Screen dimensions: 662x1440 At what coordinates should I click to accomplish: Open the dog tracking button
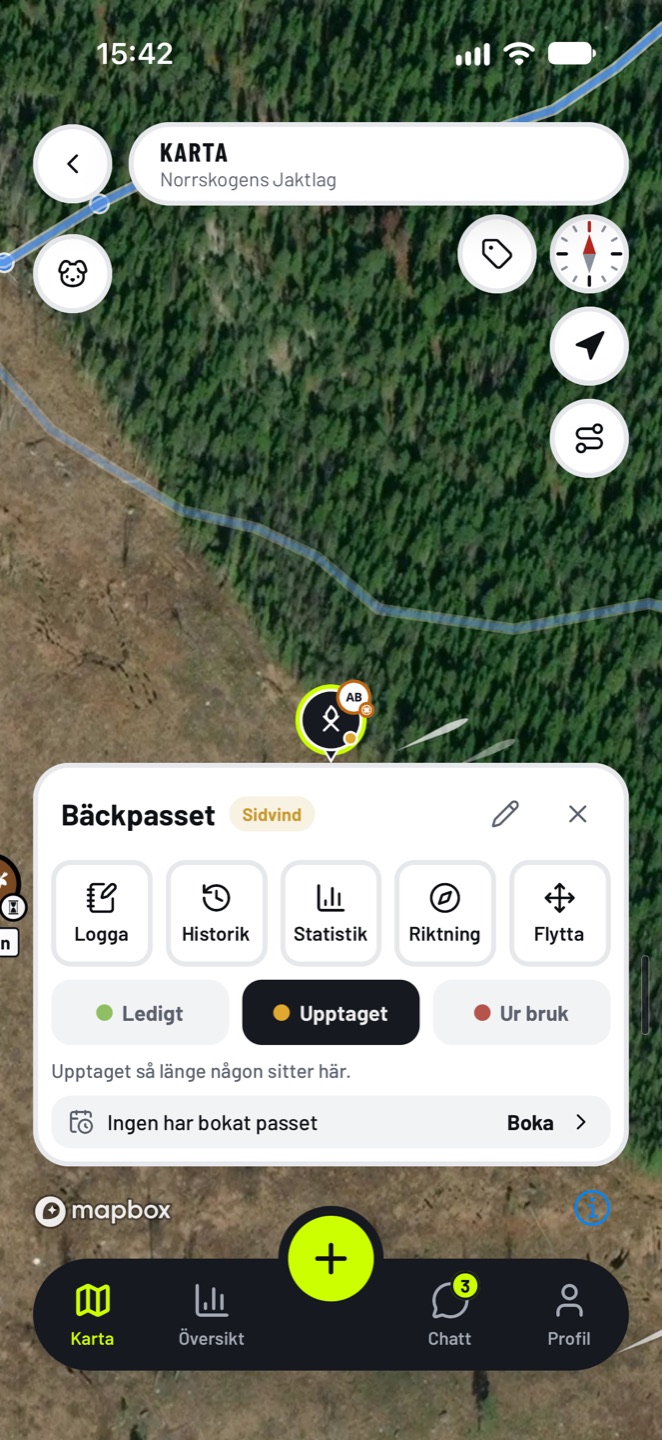point(73,273)
